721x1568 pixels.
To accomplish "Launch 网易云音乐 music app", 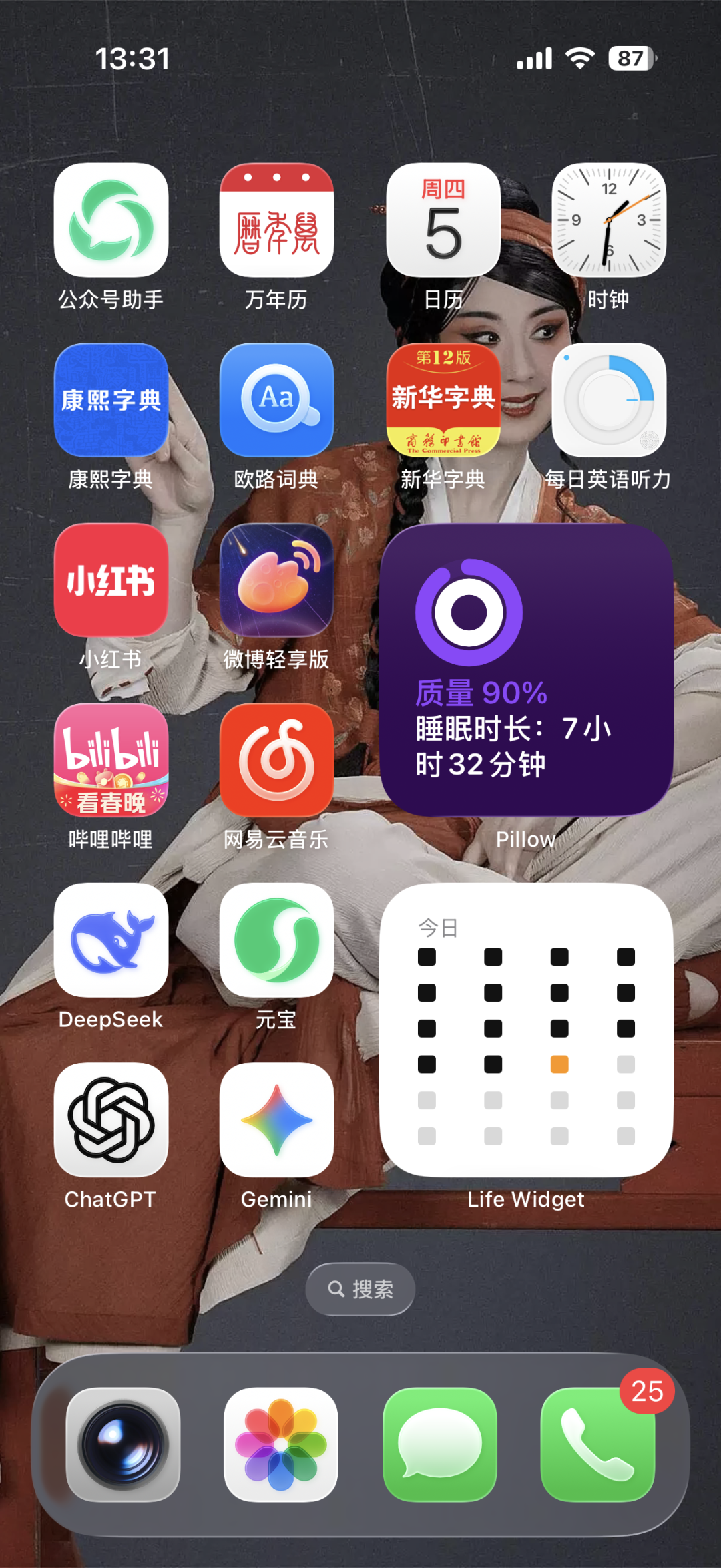I will [x=276, y=760].
